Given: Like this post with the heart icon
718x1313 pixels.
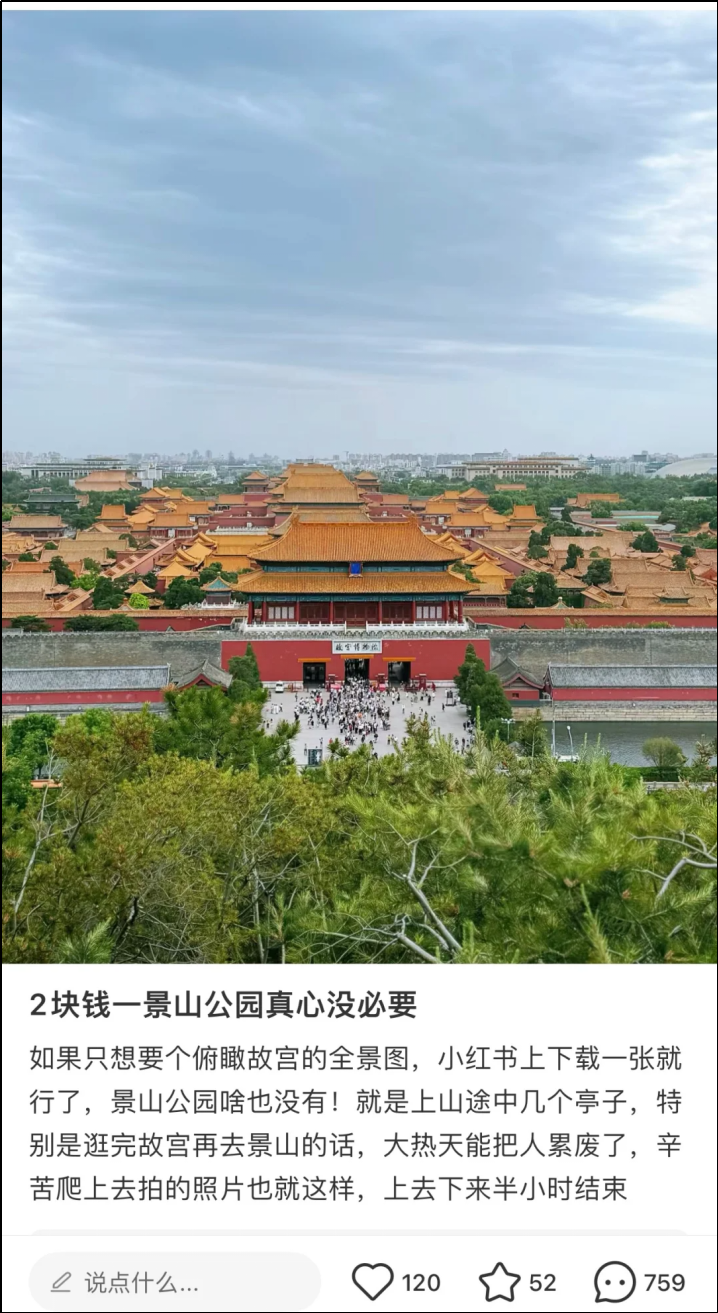Looking at the screenshot, I should 373,1282.
